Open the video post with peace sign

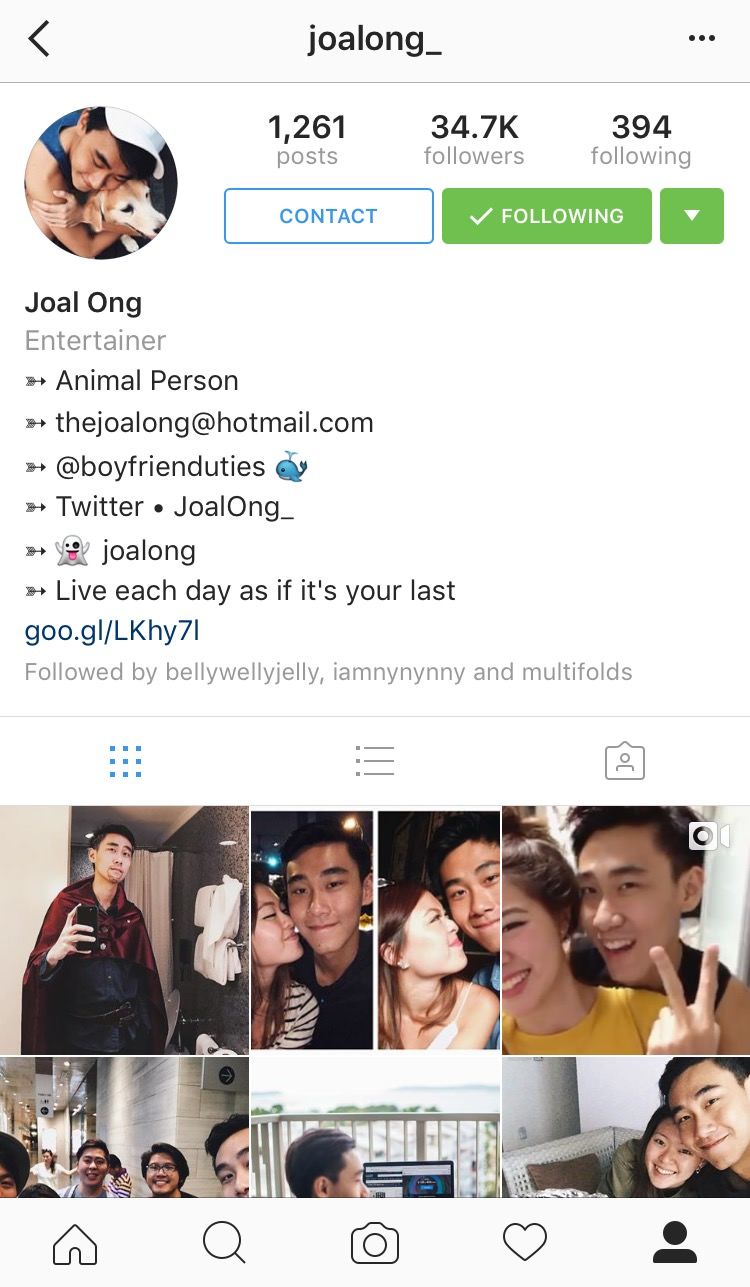[x=626, y=929]
